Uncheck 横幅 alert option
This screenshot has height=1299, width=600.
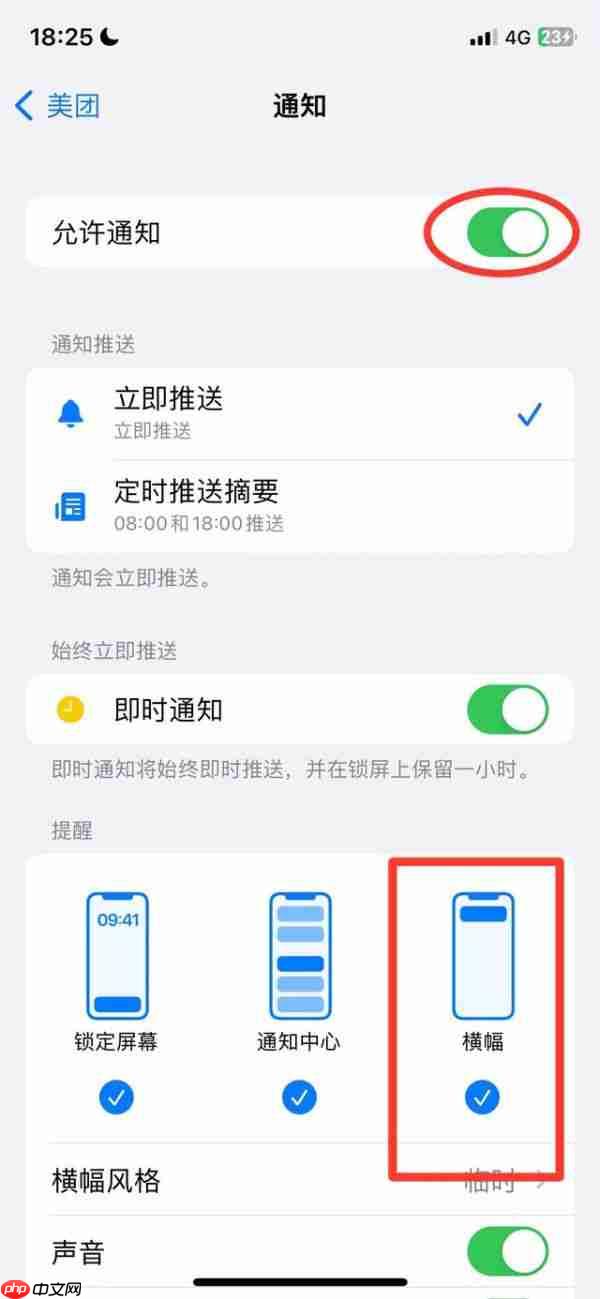pyautogui.click(x=483, y=1098)
